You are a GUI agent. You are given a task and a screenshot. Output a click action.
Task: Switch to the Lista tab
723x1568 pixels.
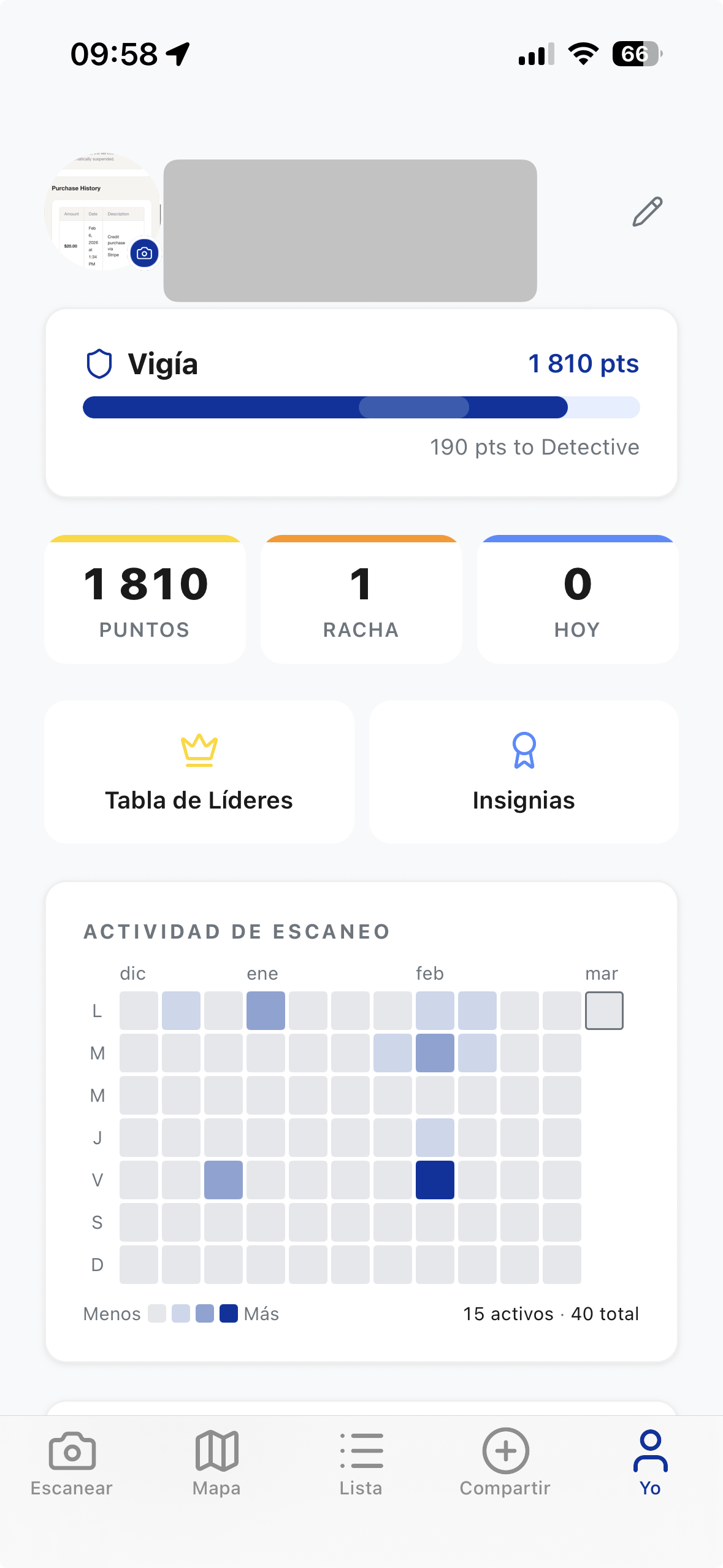(x=361, y=1466)
